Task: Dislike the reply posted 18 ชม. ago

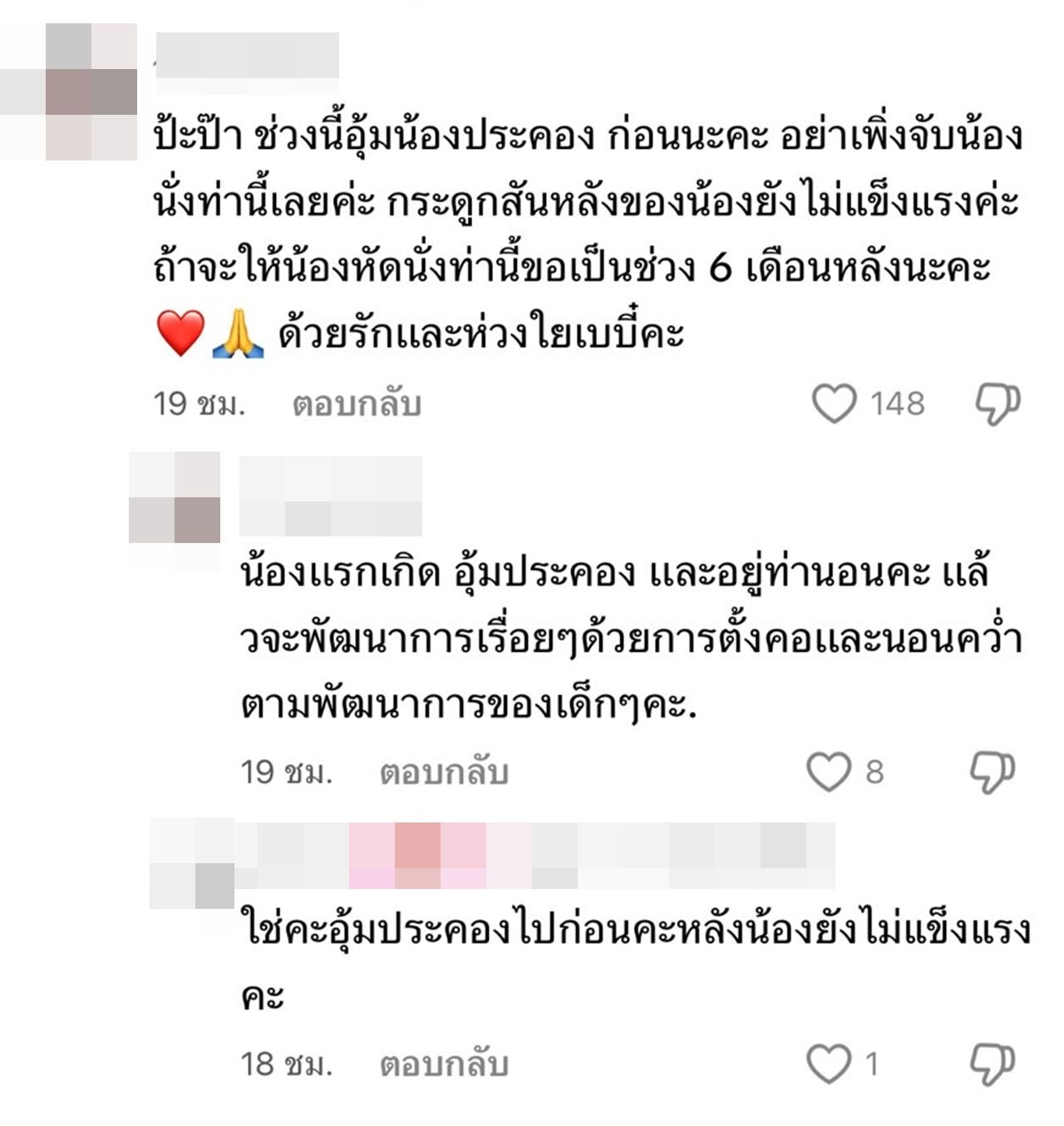Action: 993,1064
